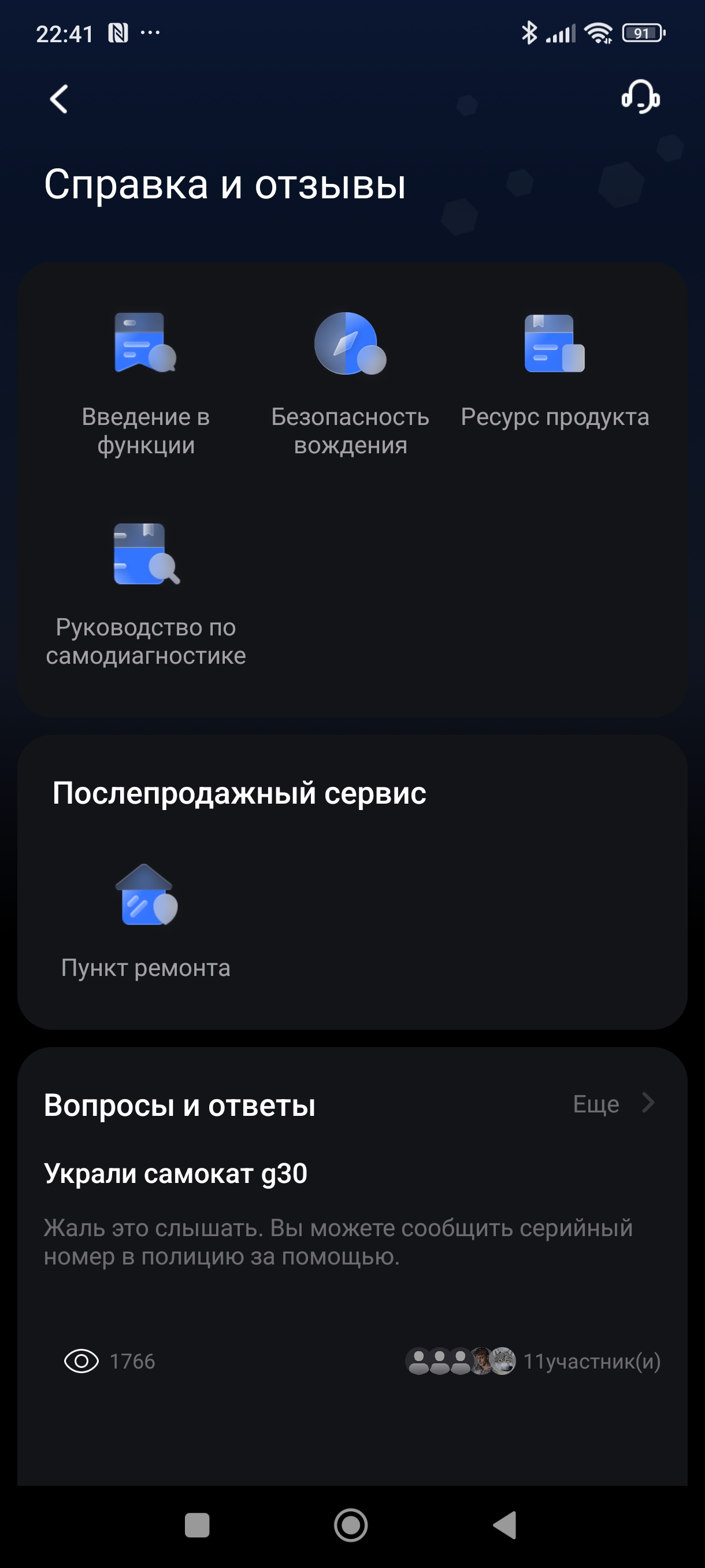Open the question Украли самокат g30
Viewport: 705px width, 1568px height.
pyautogui.click(x=175, y=1173)
